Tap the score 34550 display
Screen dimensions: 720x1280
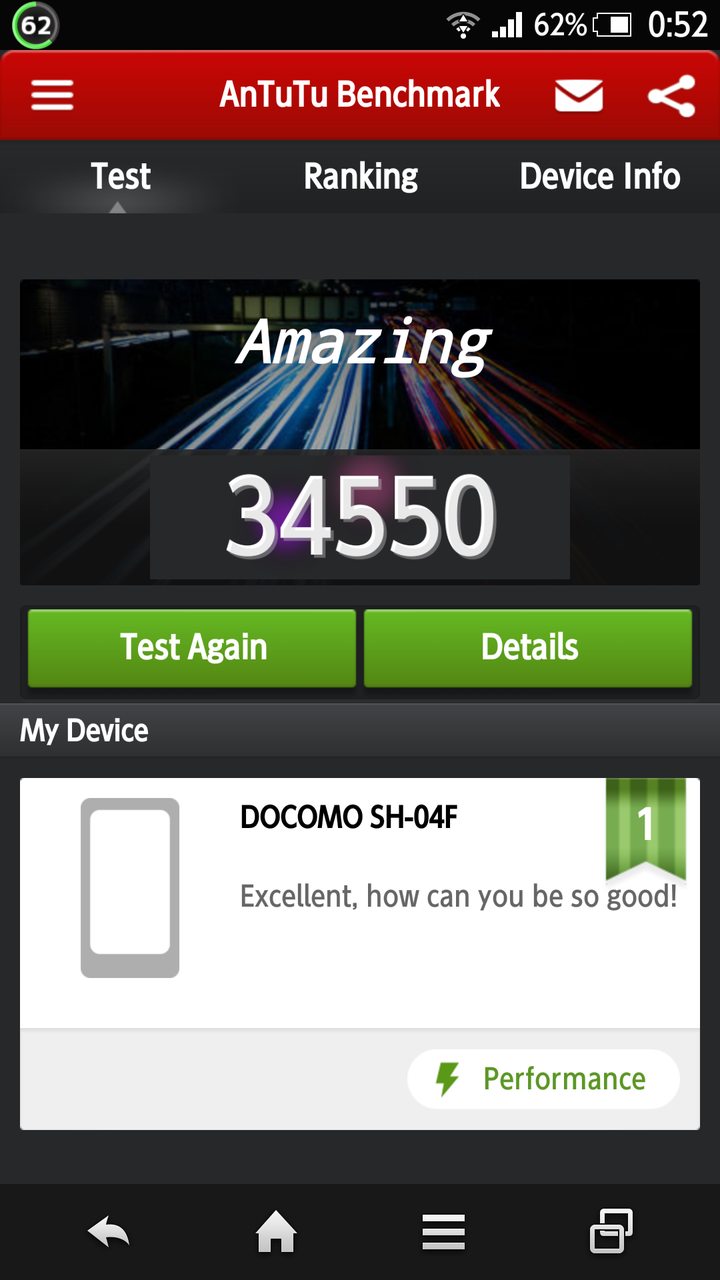coord(359,513)
